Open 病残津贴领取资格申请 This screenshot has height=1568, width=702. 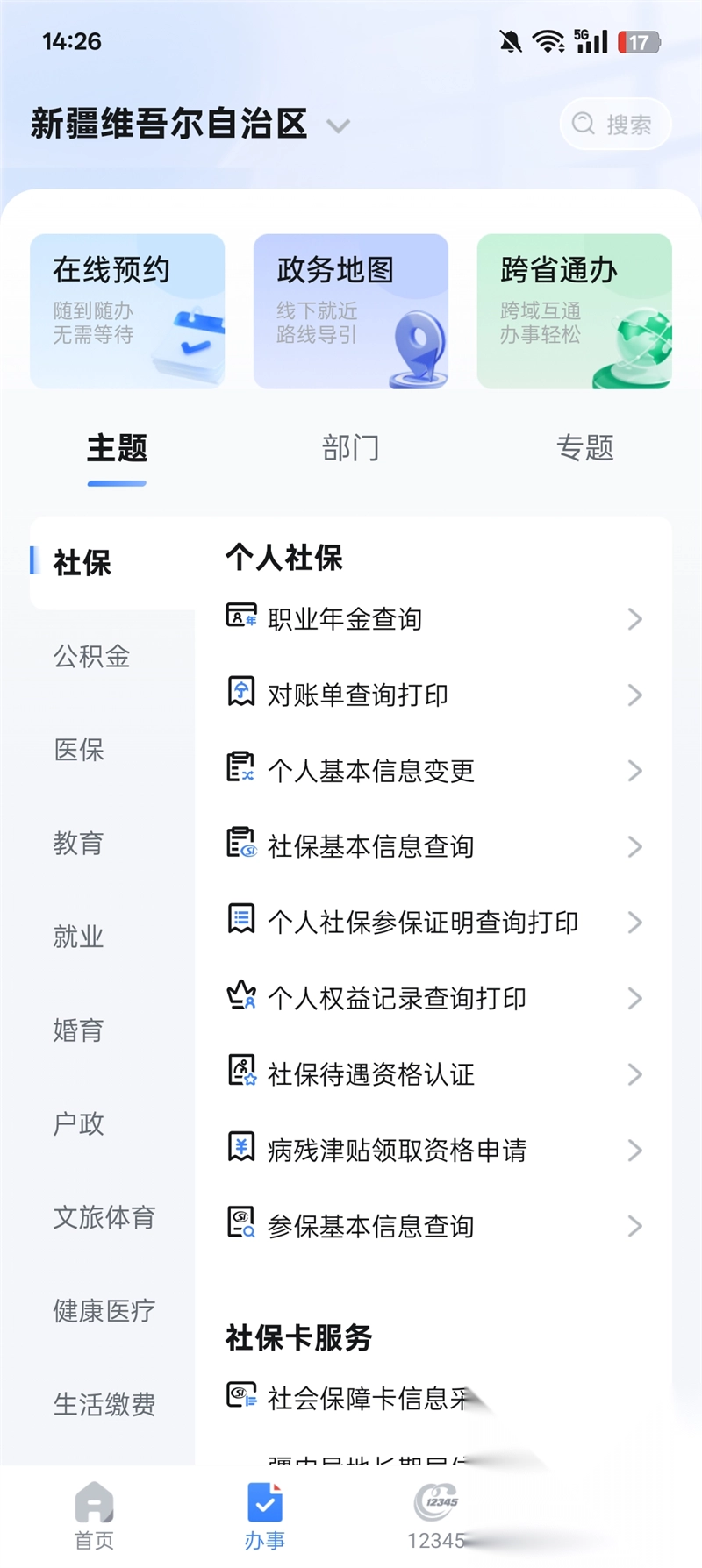[x=434, y=1150]
